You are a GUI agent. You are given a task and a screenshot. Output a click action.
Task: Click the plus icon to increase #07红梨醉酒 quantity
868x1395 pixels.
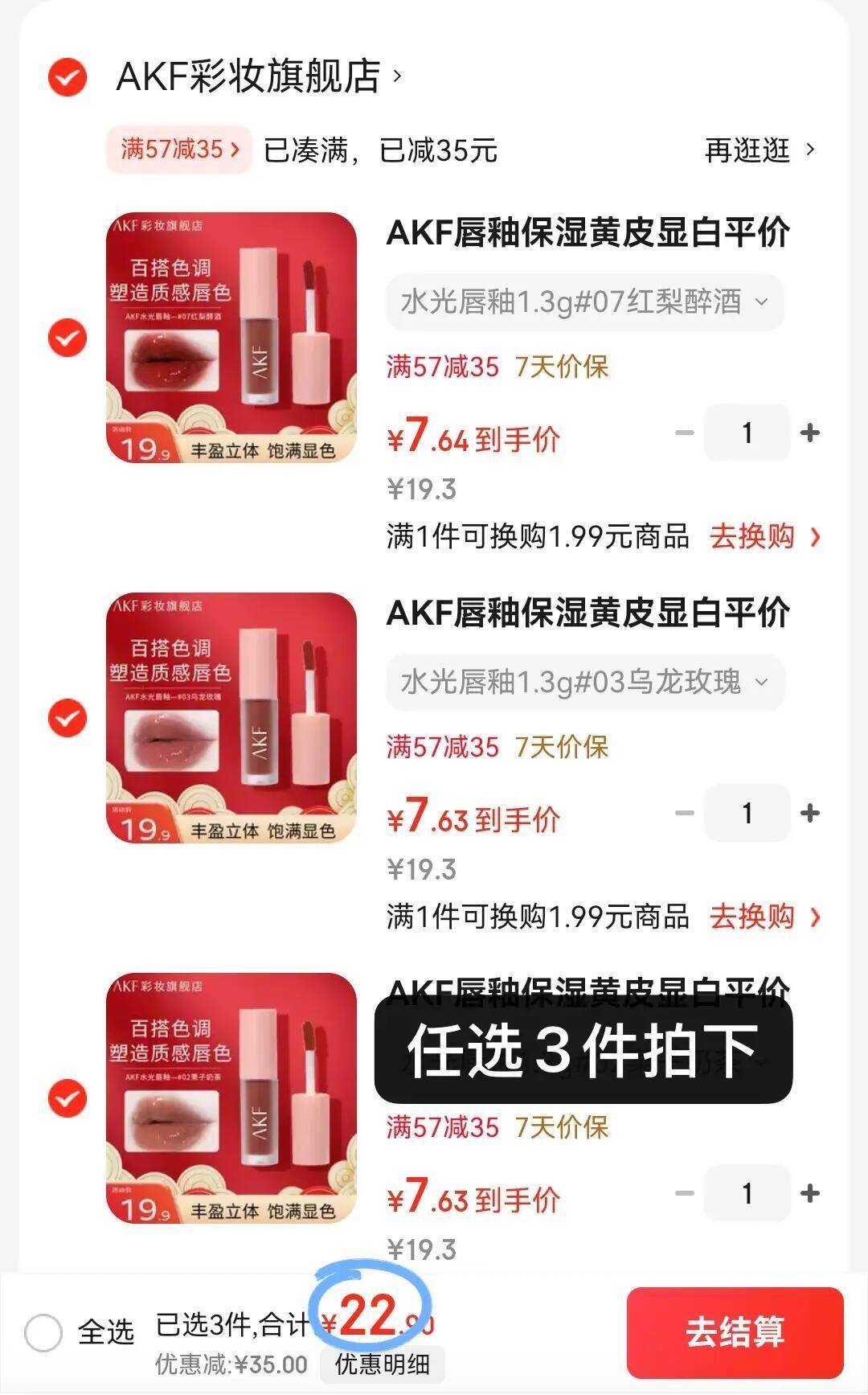click(809, 433)
